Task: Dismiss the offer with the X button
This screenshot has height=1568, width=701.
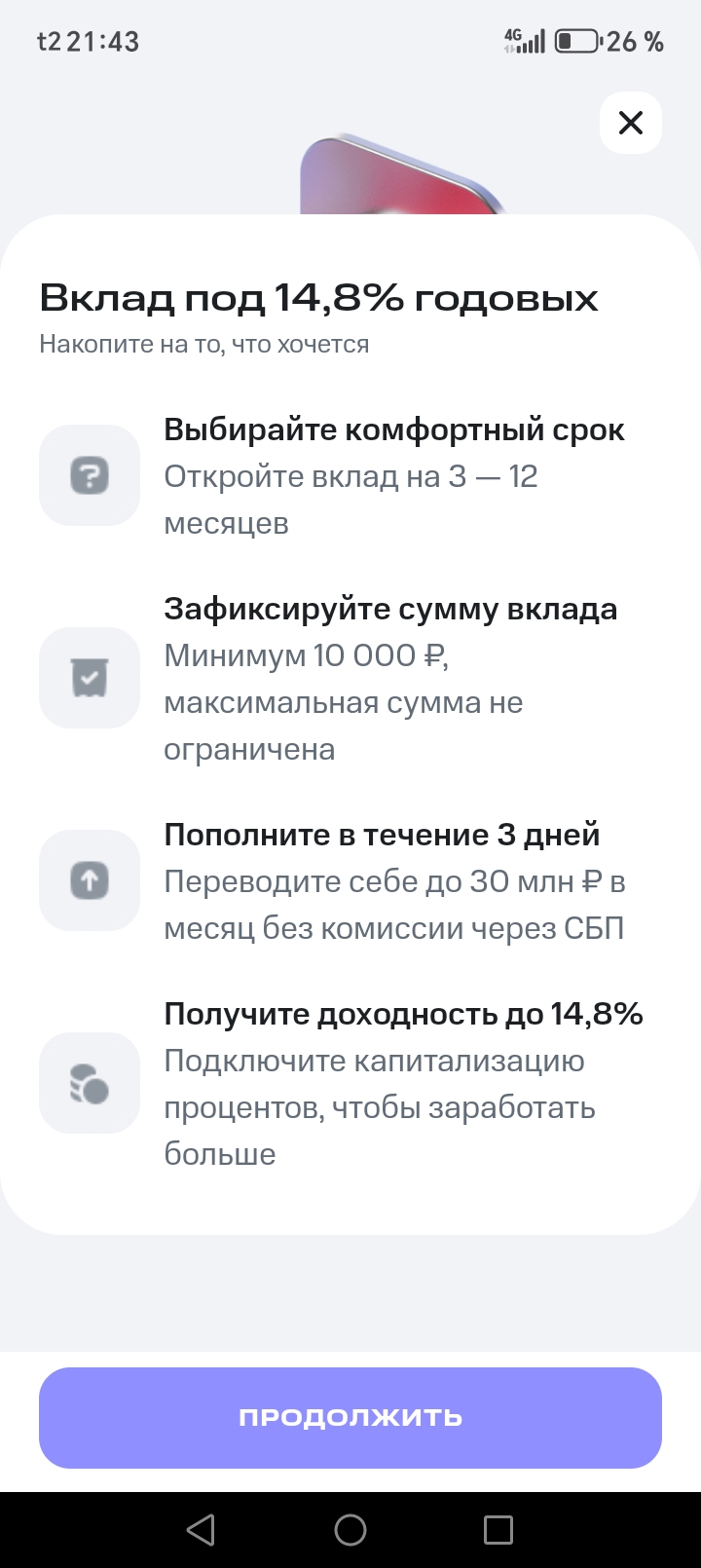Action: (x=630, y=123)
